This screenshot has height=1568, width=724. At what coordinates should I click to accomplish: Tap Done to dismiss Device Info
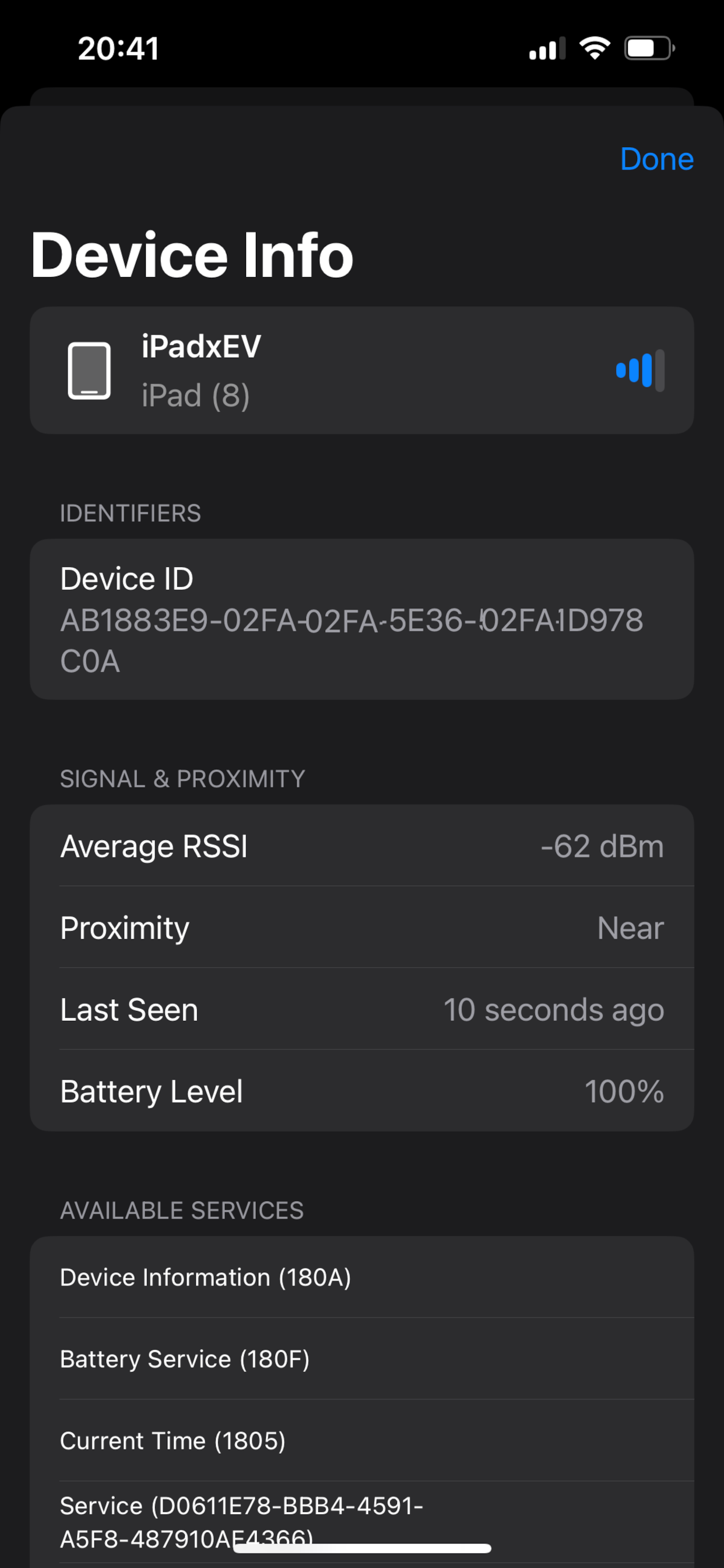point(656,159)
